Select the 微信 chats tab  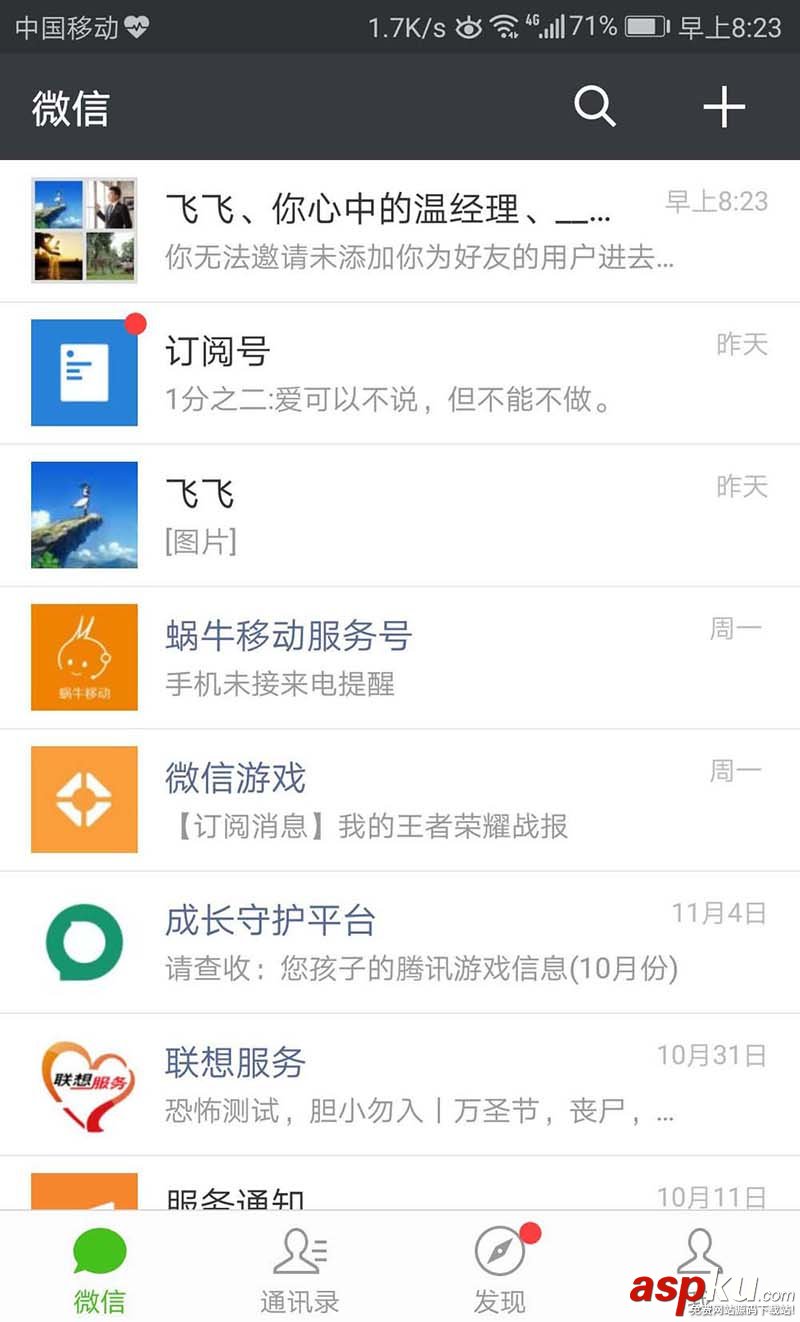(x=99, y=1268)
